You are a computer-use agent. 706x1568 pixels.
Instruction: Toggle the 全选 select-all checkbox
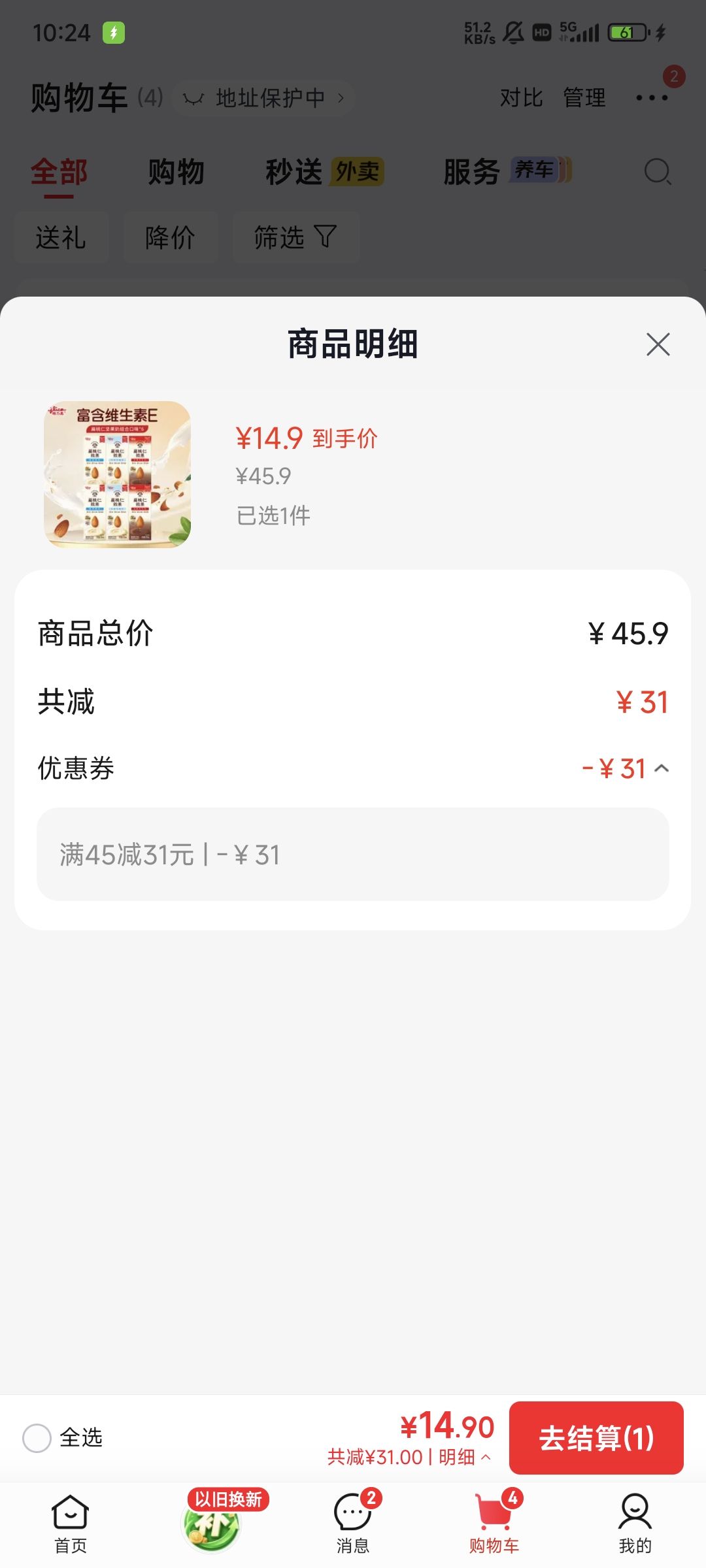tap(37, 1438)
